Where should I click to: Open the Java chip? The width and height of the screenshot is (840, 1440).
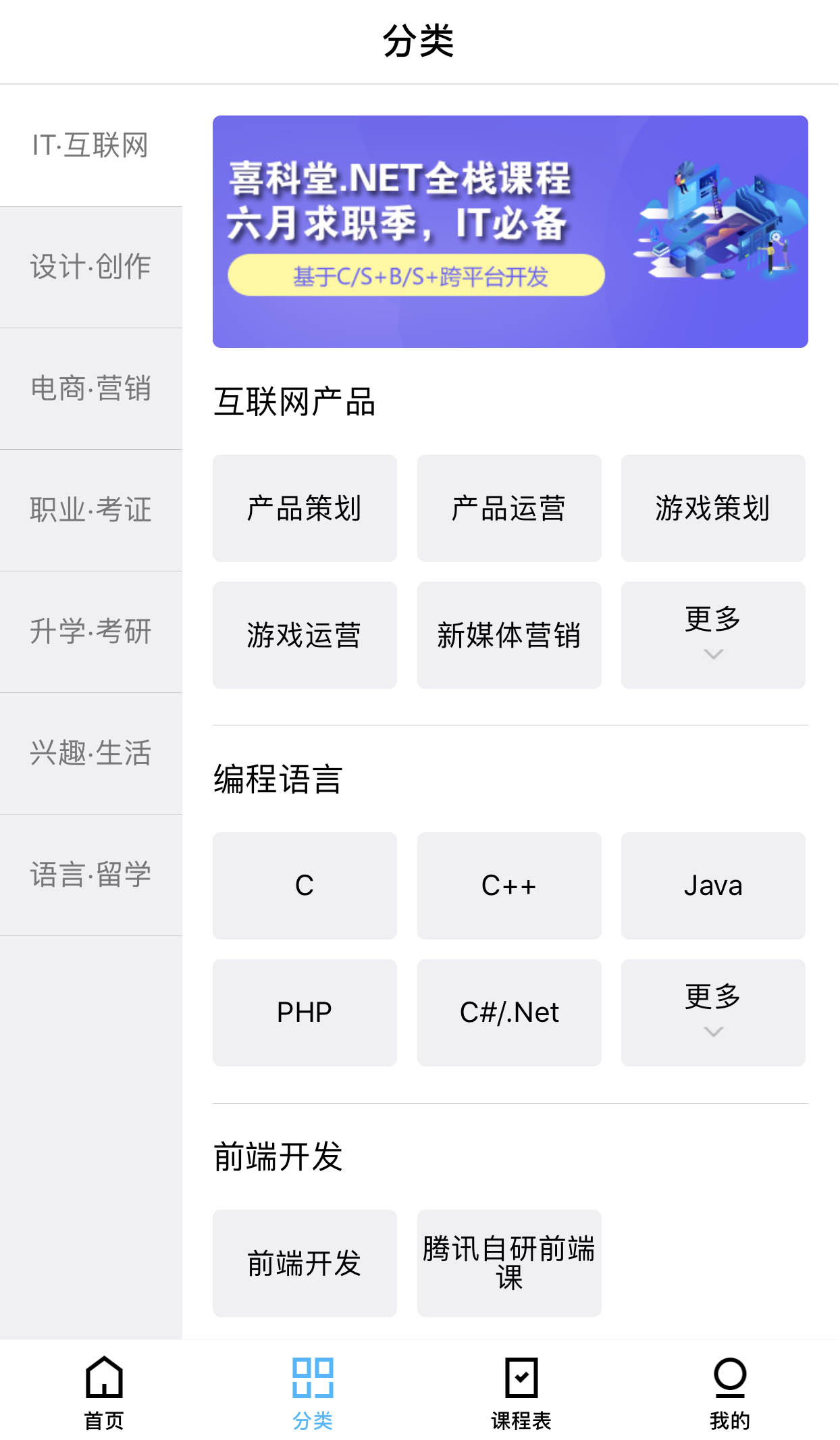pyautogui.click(x=713, y=885)
